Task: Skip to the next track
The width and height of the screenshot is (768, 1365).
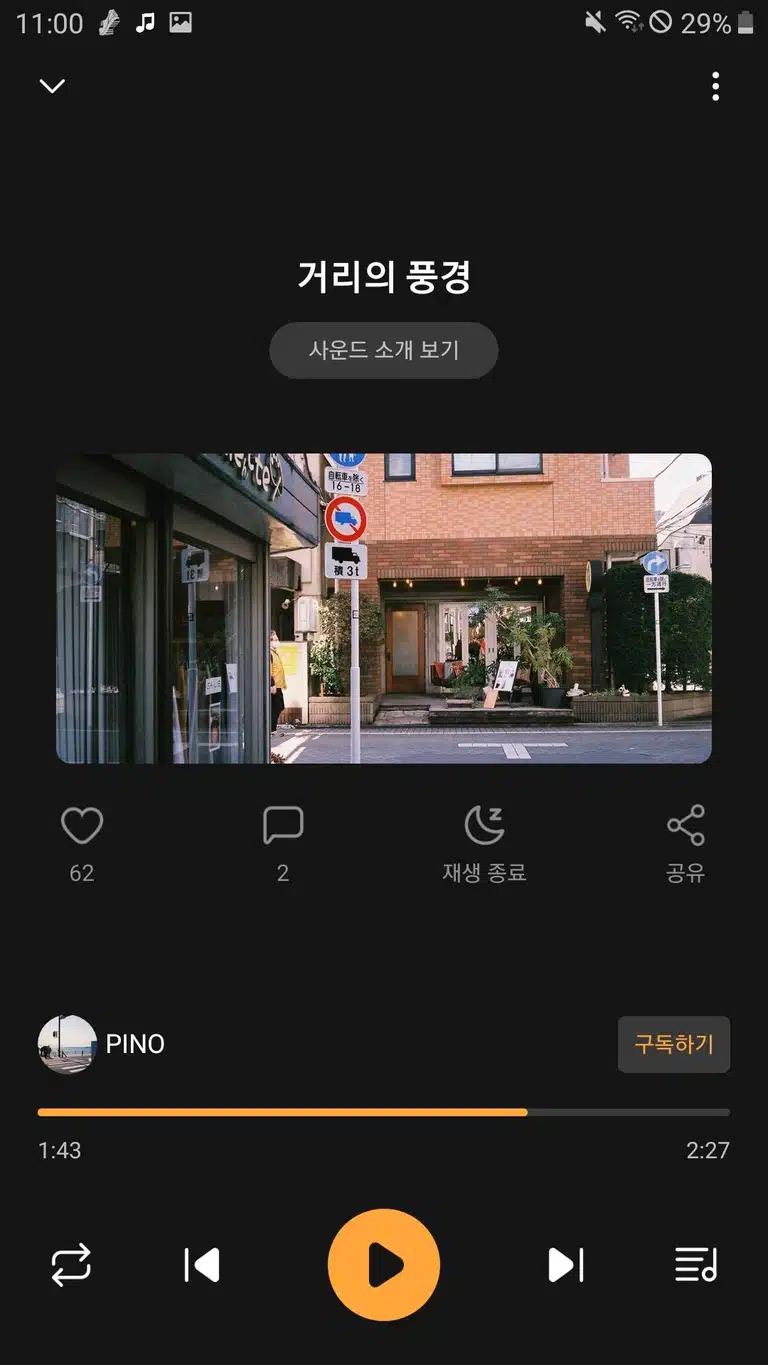Action: point(565,1265)
